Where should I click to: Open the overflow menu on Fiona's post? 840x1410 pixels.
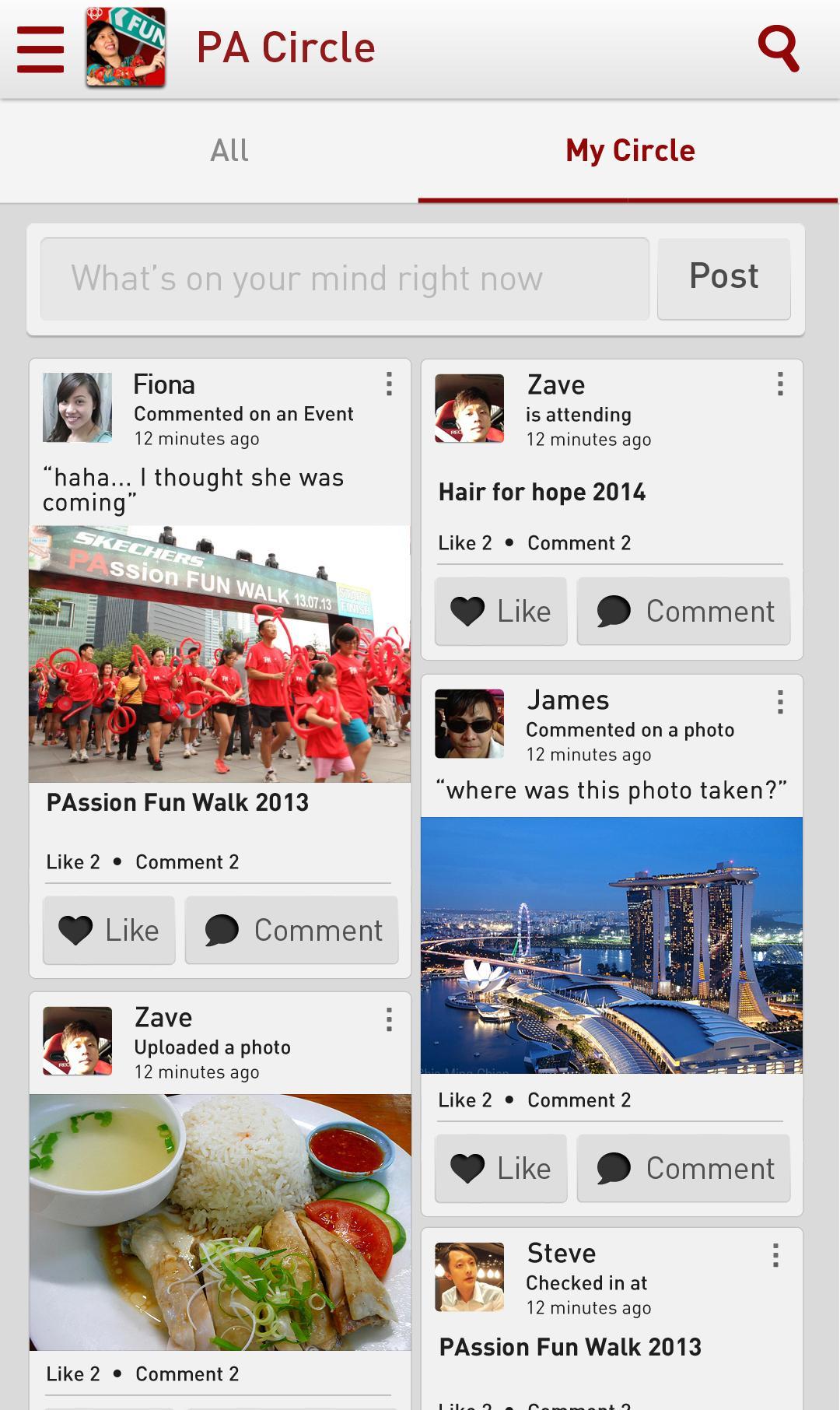click(x=389, y=384)
